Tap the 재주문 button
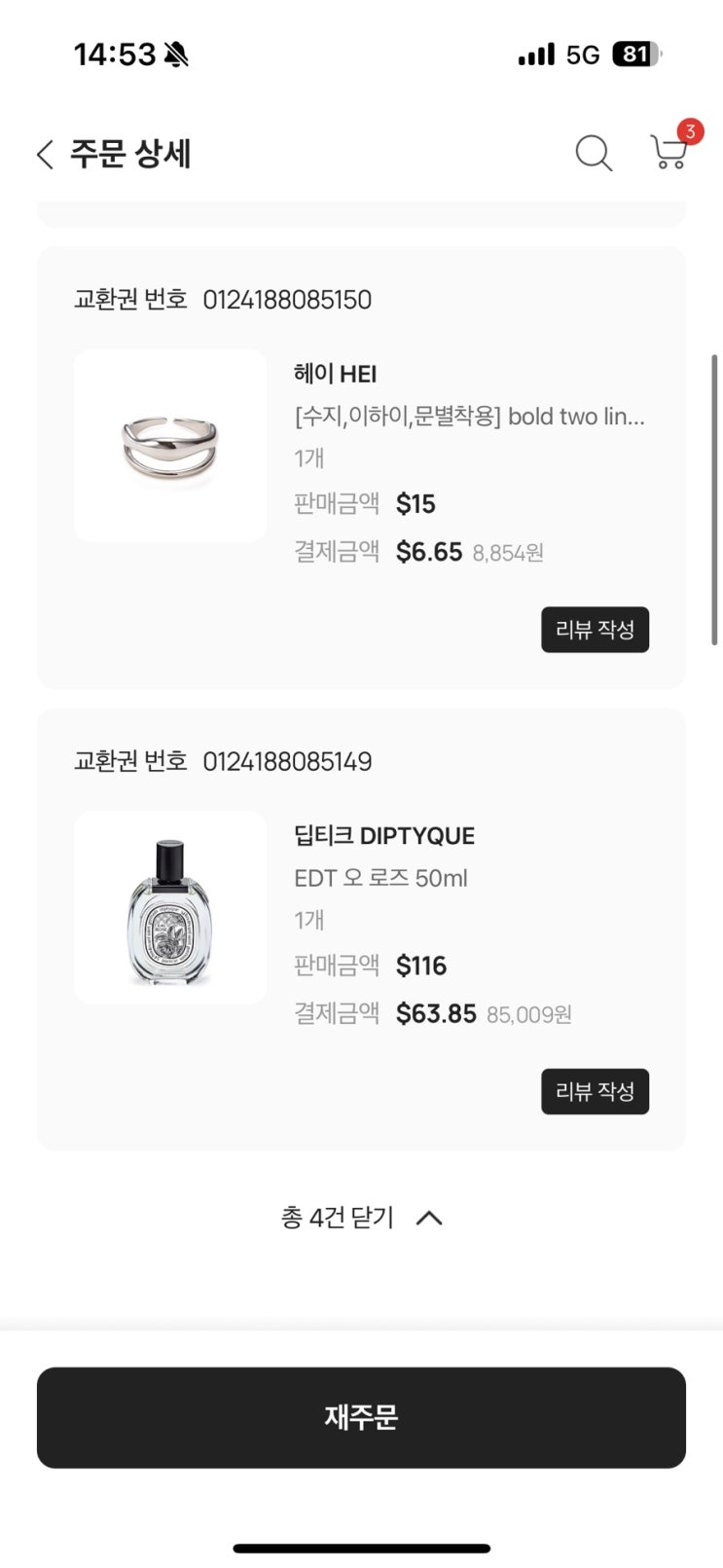723x1568 pixels. (361, 1417)
